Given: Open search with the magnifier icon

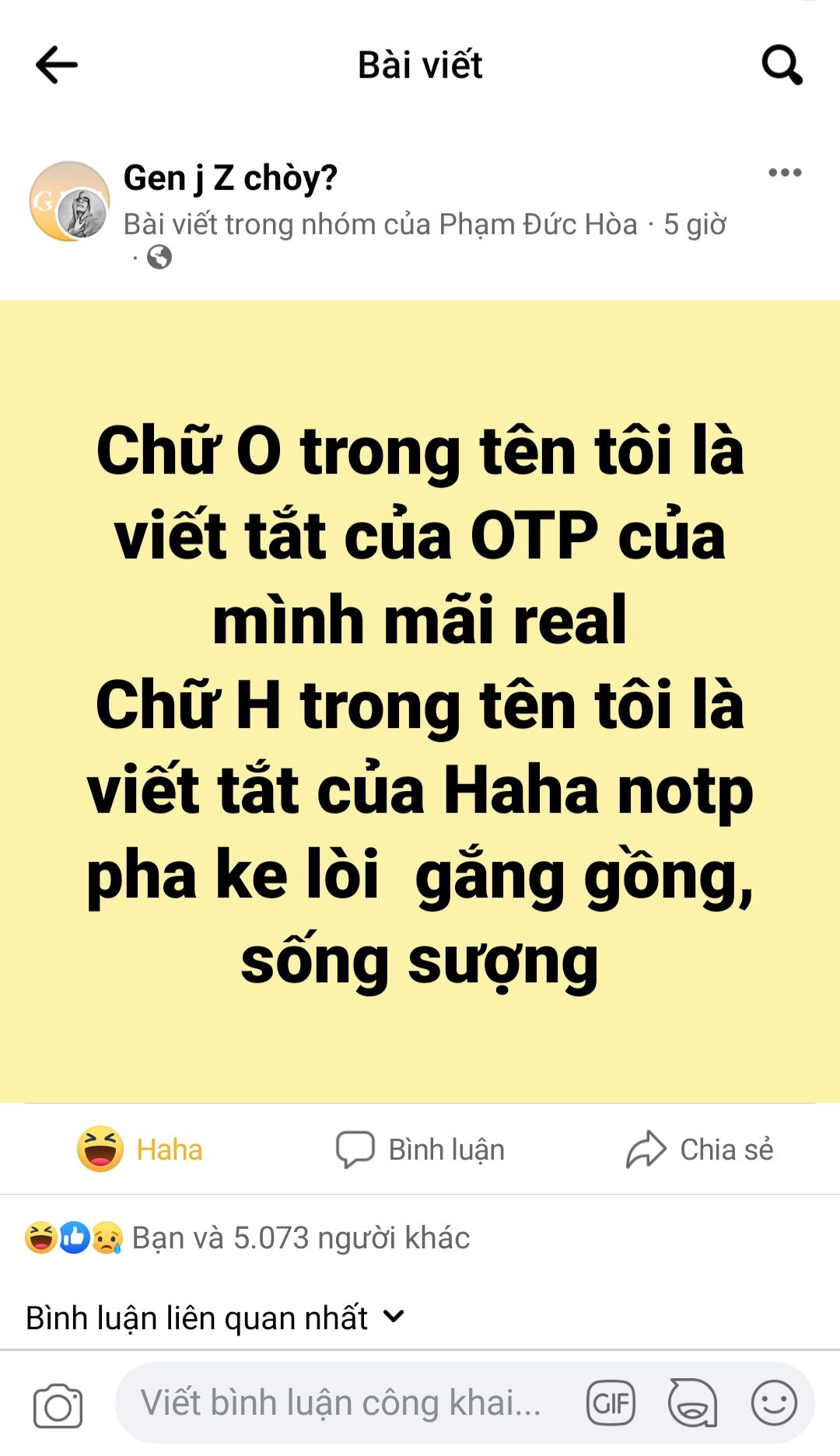Looking at the screenshot, I should coord(782,65).
